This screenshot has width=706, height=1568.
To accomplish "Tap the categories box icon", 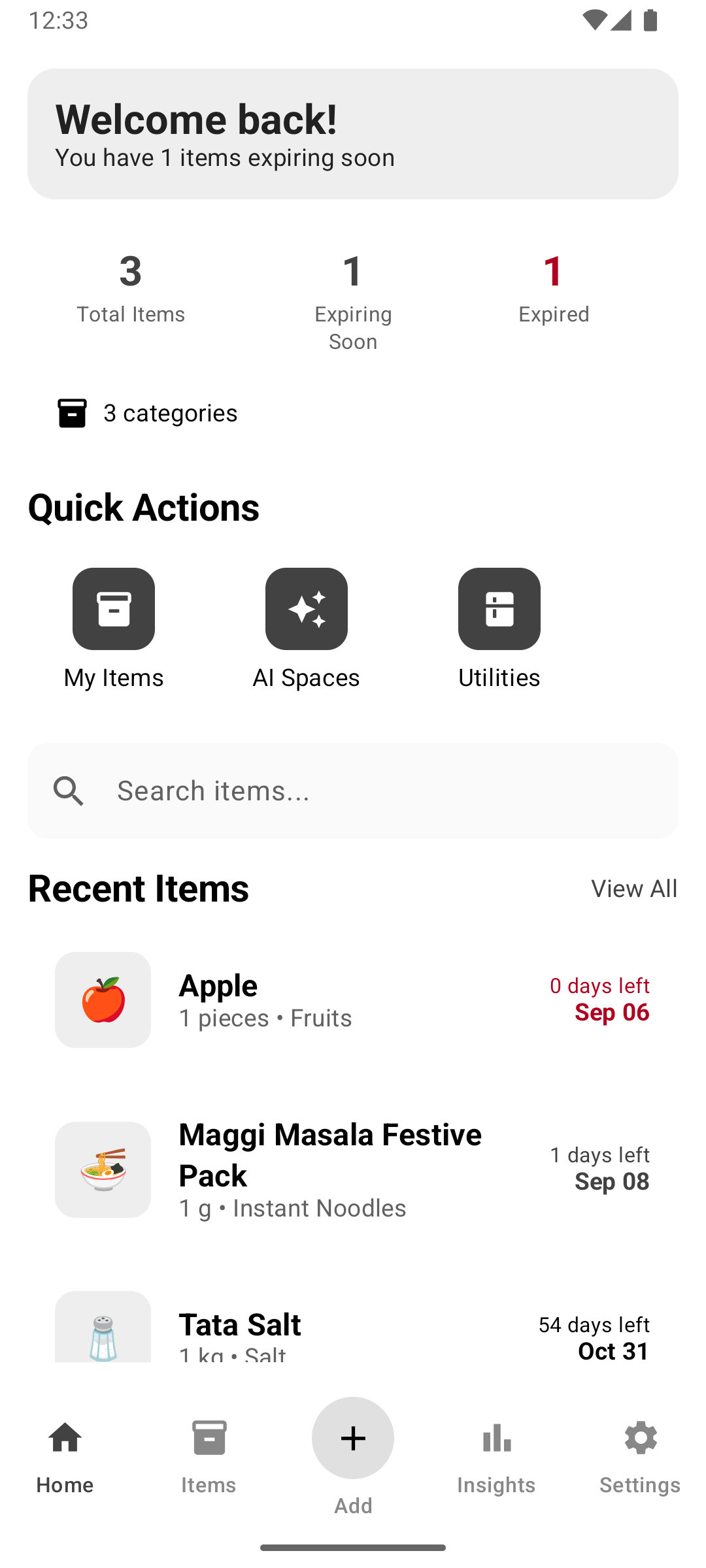I will point(72,413).
